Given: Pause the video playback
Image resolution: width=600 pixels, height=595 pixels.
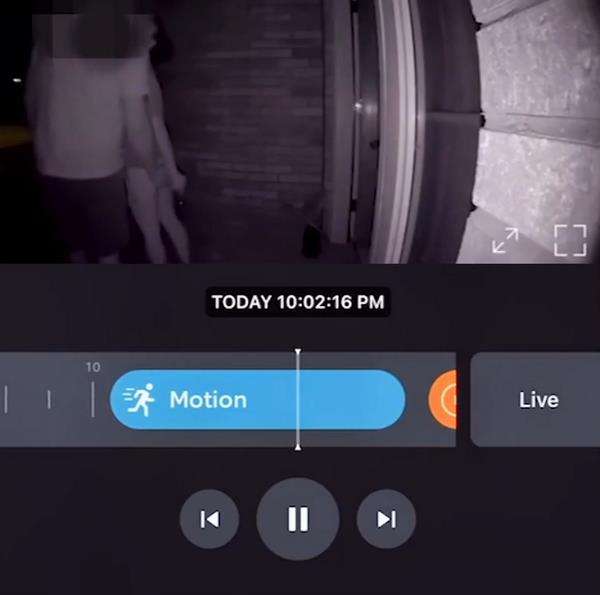Looking at the screenshot, I should 297,519.
